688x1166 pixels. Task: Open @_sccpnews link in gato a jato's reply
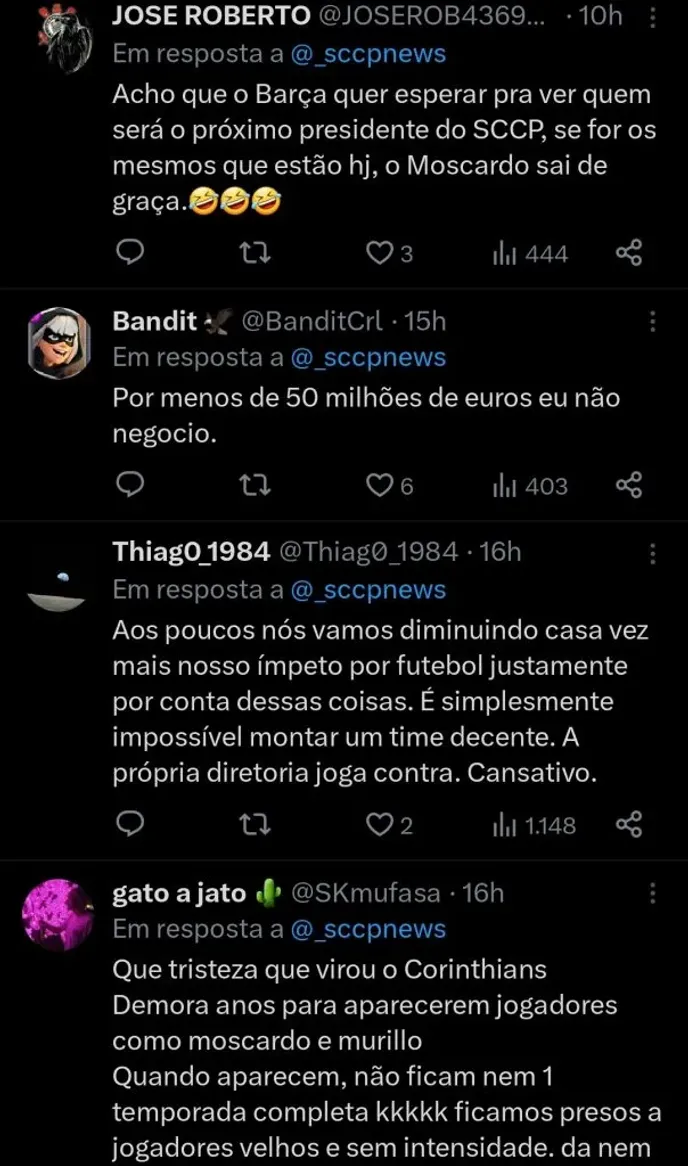(368, 929)
